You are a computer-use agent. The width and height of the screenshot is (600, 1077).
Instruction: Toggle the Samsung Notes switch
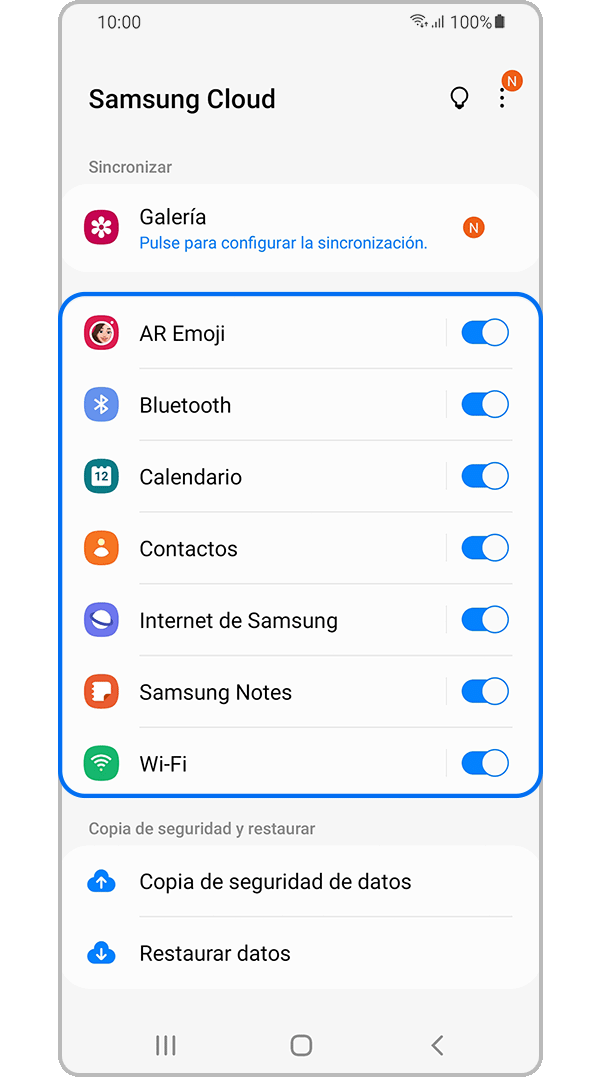pyautogui.click(x=485, y=692)
